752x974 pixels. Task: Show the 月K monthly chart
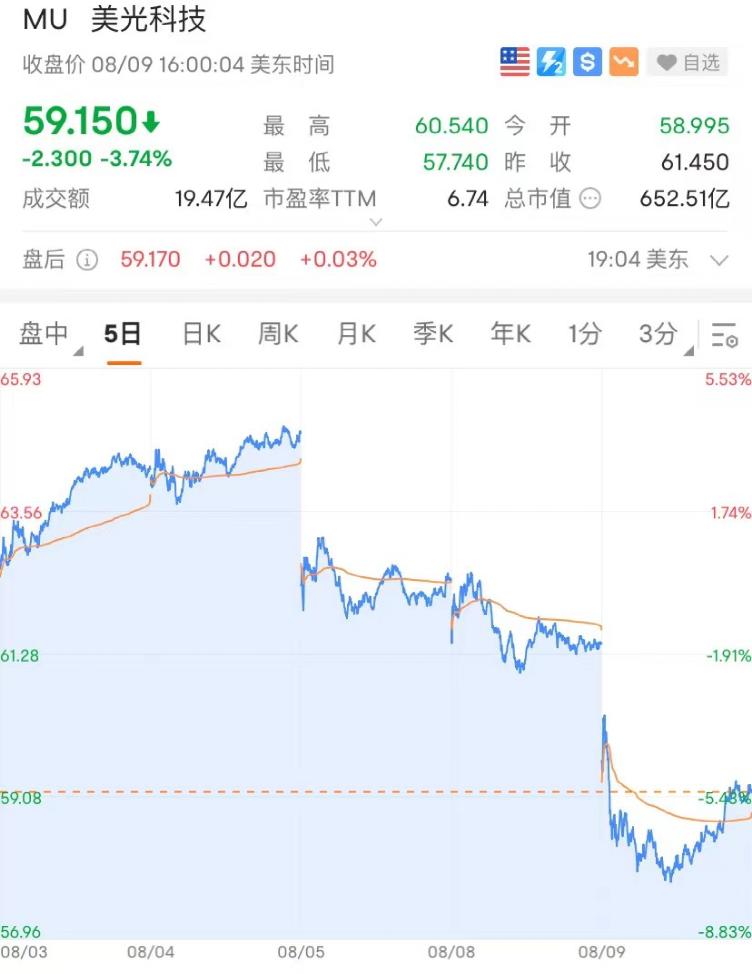point(356,334)
